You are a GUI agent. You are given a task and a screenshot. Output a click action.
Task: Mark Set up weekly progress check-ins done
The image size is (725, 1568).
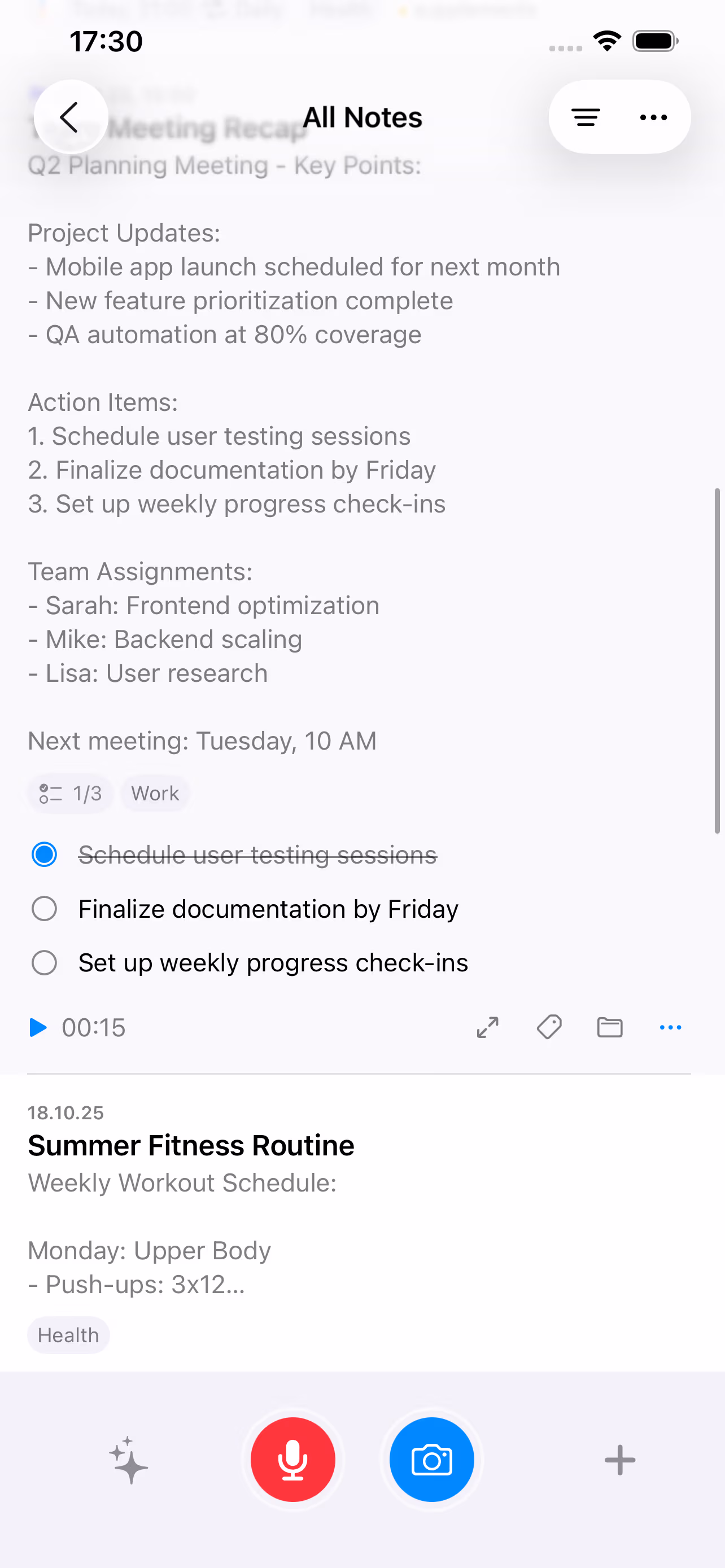click(x=44, y=962)
